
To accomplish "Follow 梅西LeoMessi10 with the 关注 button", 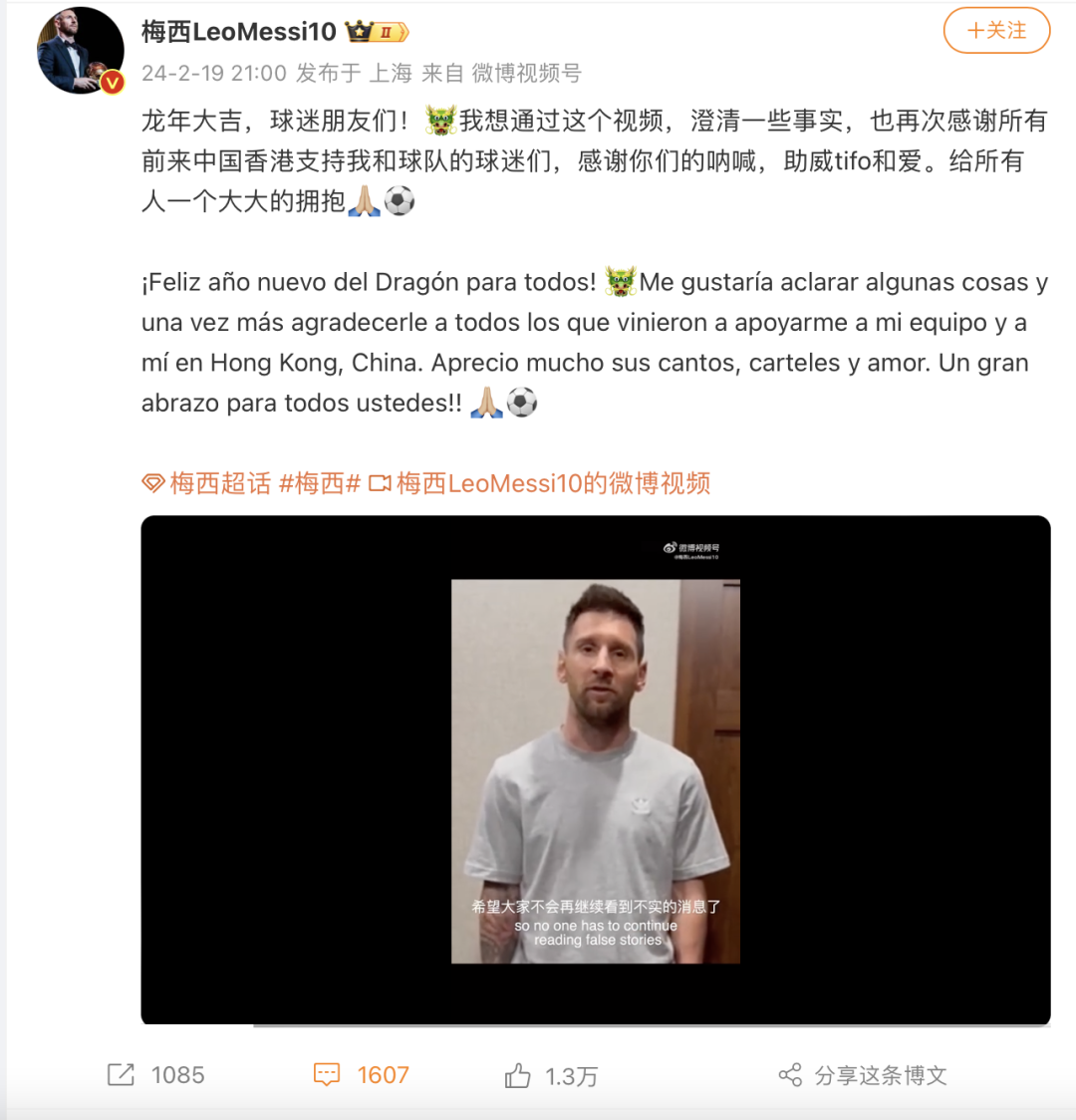I will coord(996,31).
